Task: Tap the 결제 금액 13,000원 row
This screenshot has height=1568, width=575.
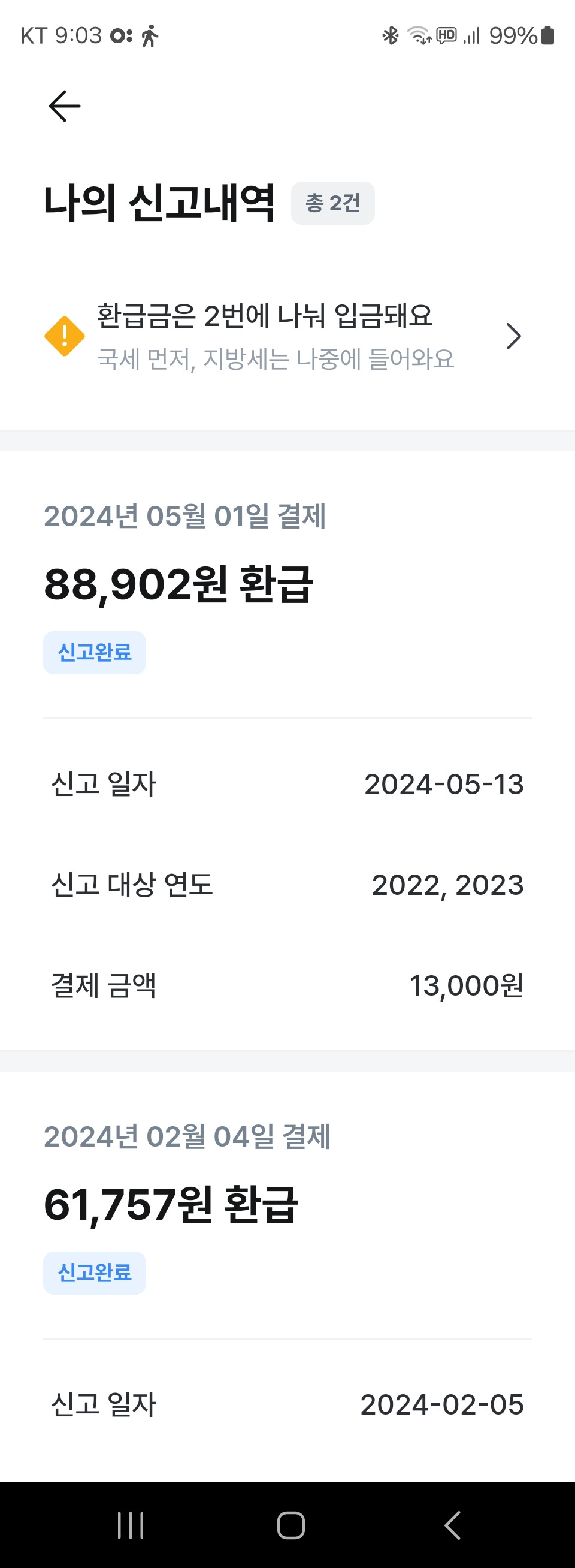Action: coord(286,987)
